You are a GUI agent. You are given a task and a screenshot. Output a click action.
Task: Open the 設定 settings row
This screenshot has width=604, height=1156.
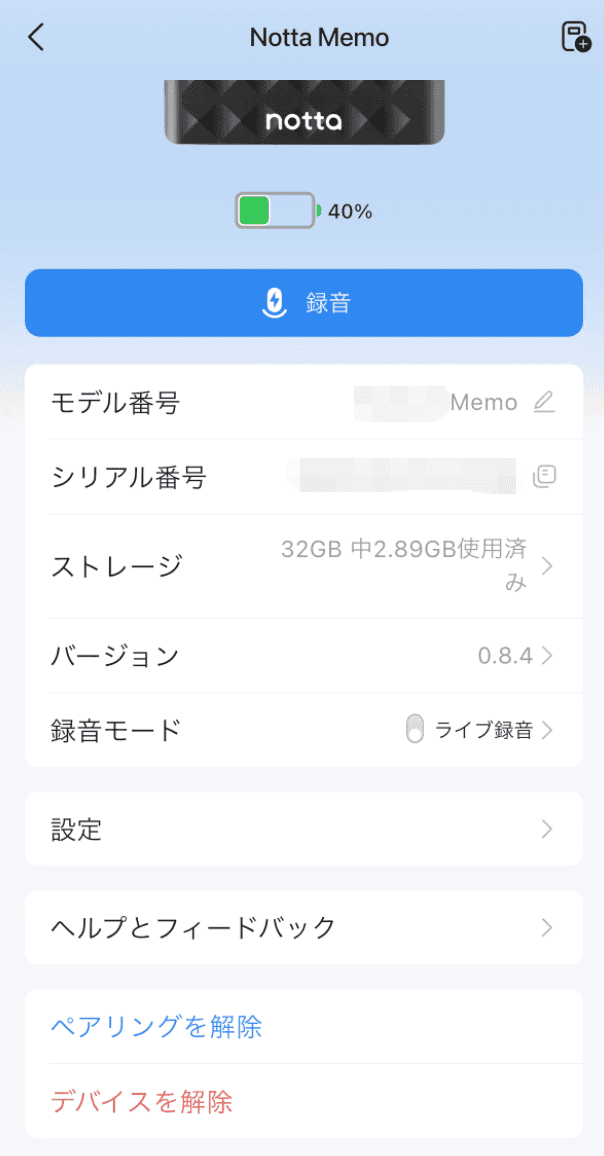click(x=304, y=829)
